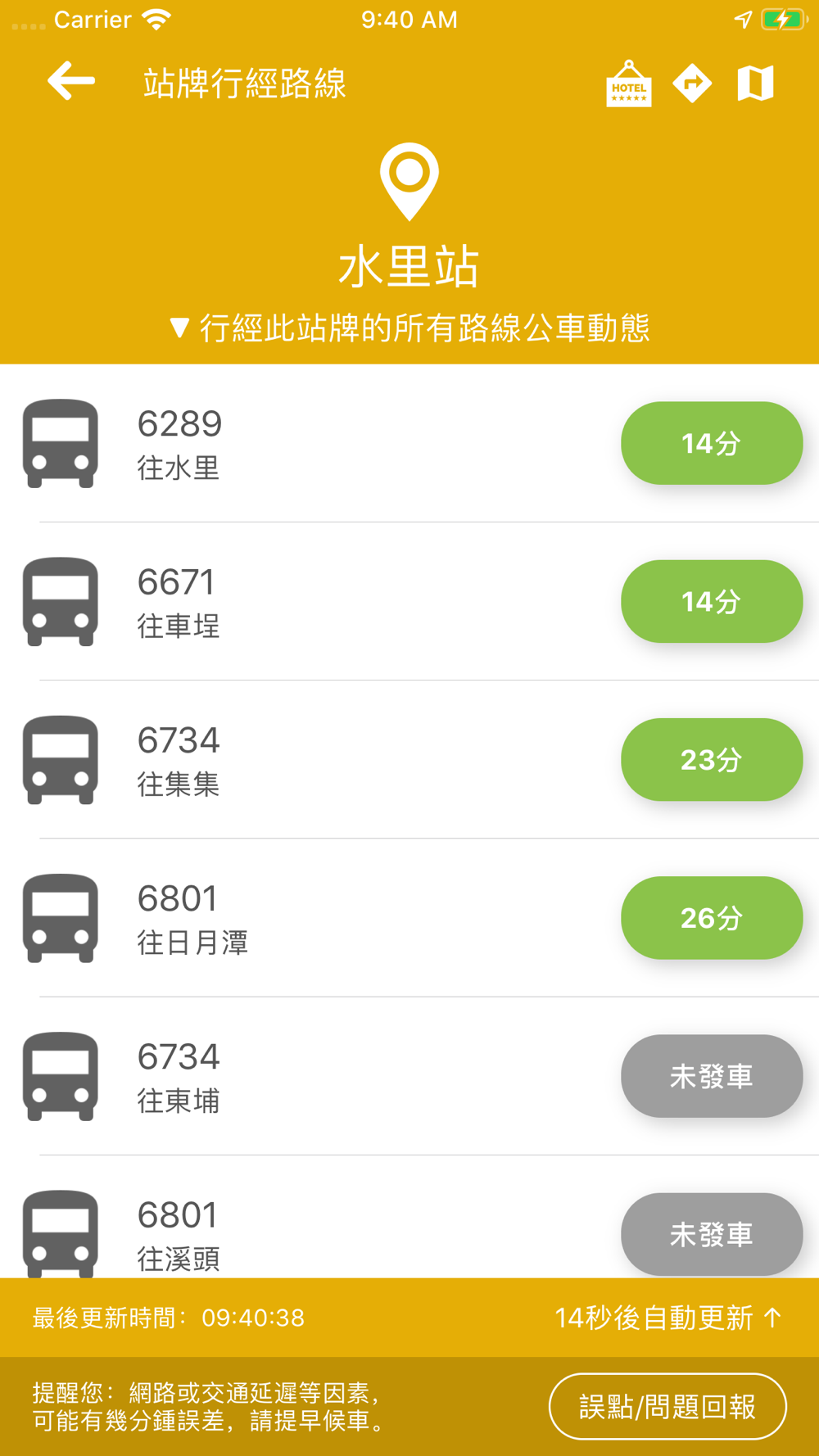Open route 6289 往水里
819x1456 pixels.
click(x=409, y=443)
